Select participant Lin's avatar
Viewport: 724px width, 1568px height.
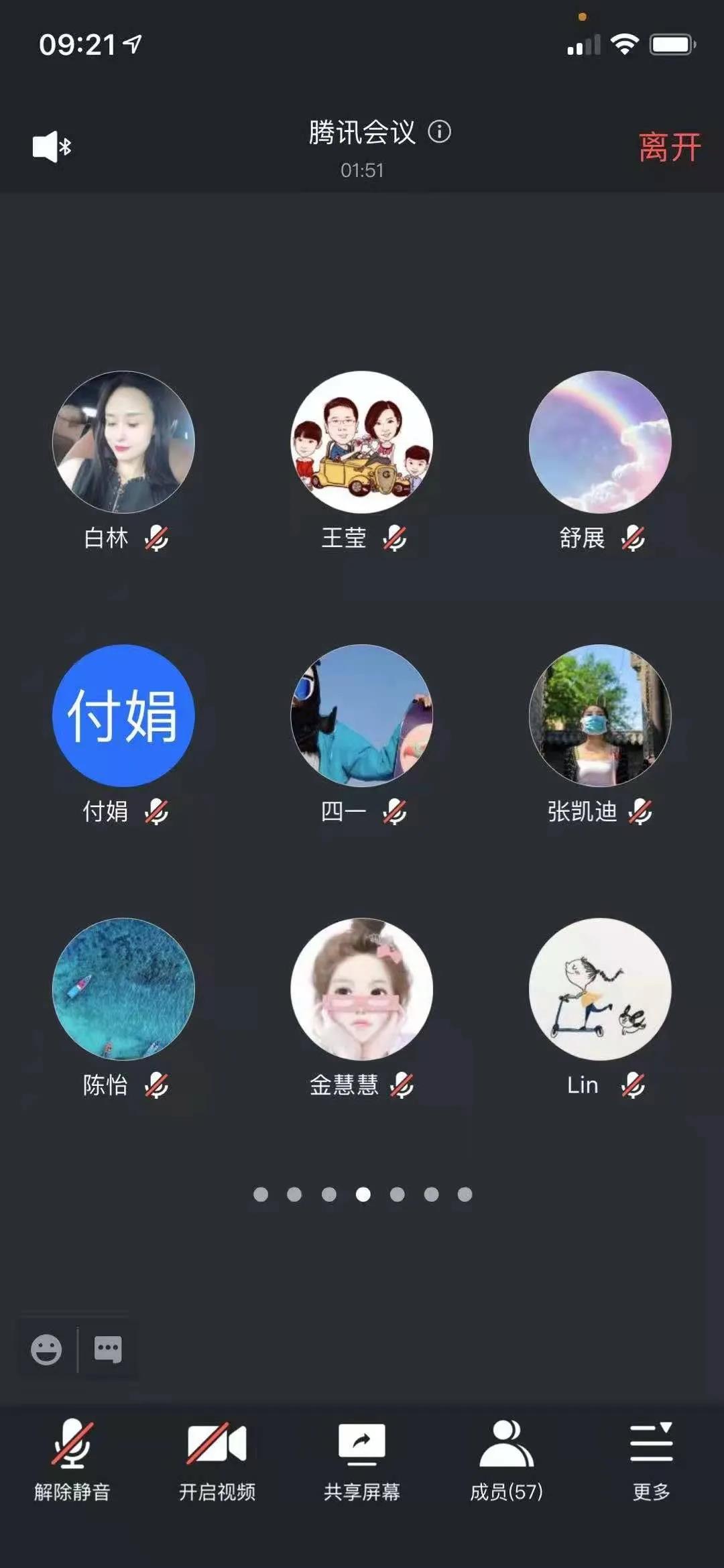point(600,989)
